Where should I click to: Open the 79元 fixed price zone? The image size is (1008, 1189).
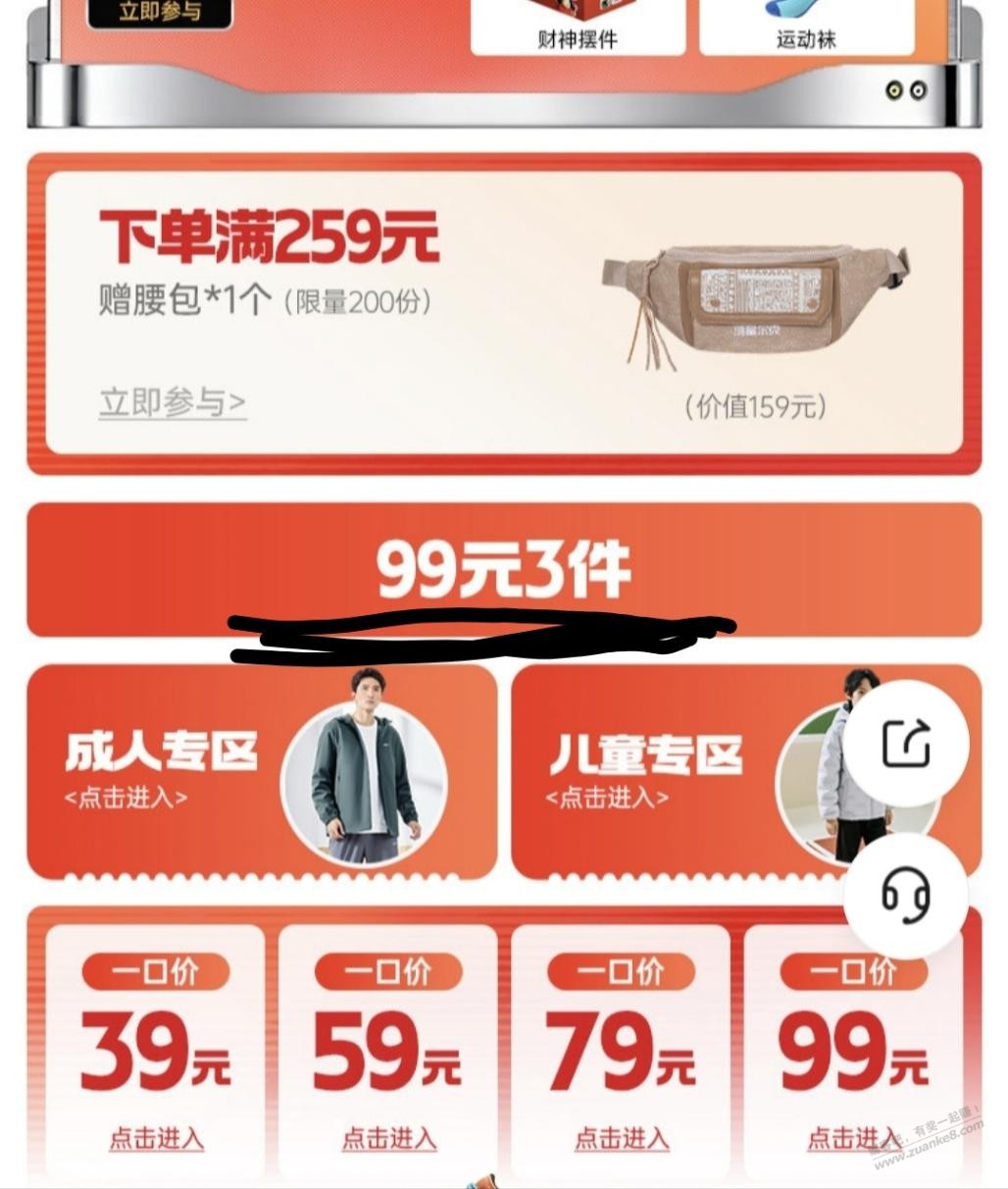621,1051
